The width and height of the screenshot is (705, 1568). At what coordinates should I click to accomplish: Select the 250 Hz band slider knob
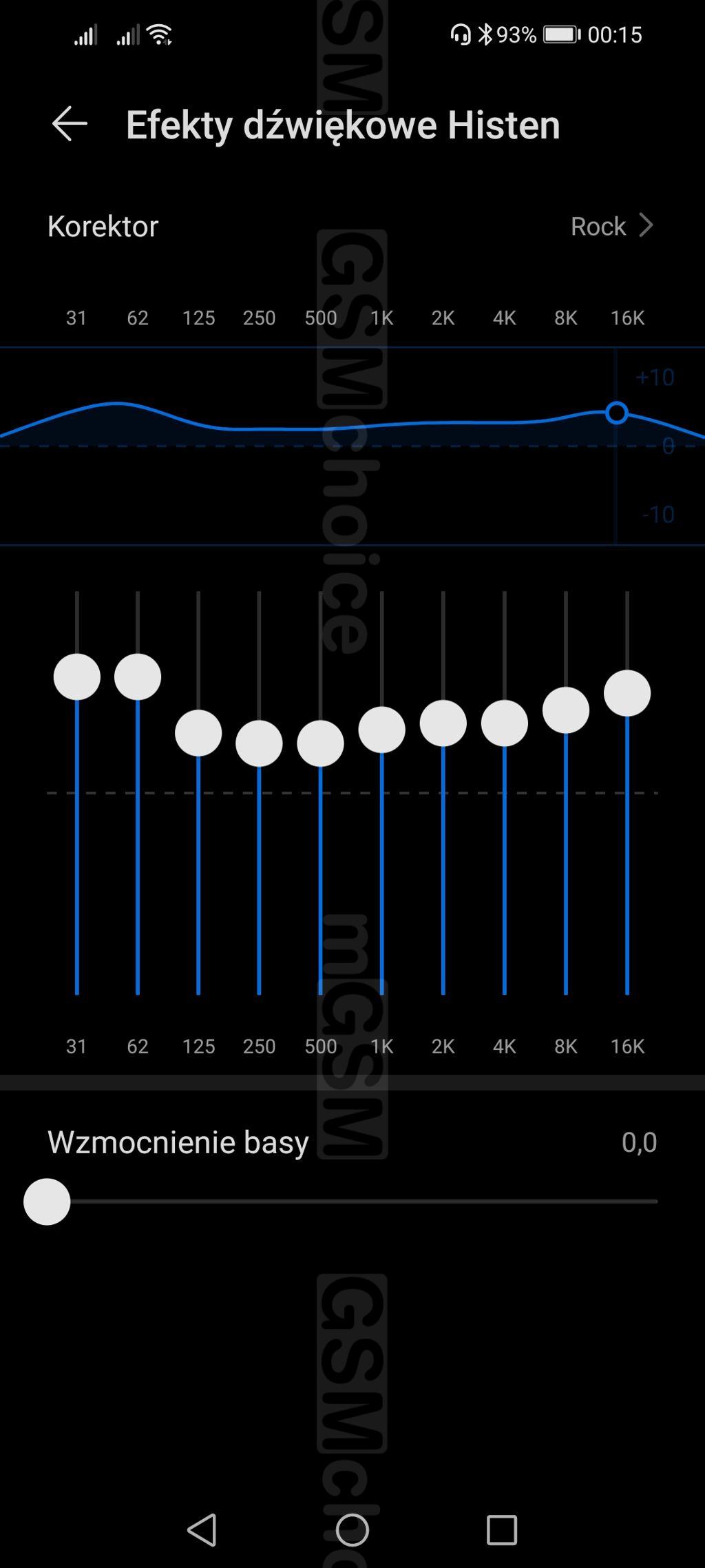tap(259, 743)
